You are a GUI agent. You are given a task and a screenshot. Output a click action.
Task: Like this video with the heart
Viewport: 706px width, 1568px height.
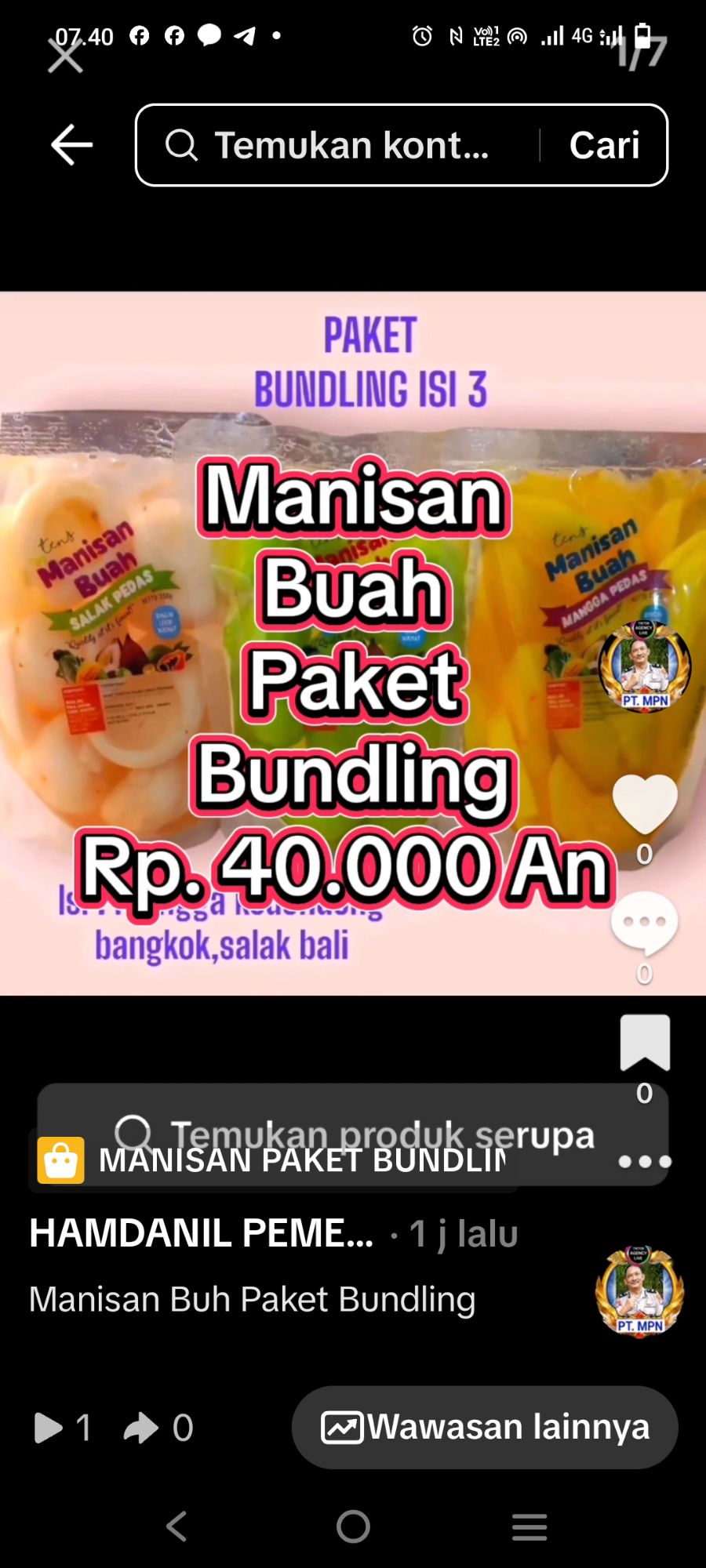pyautogui.click(x=645, y=804)
